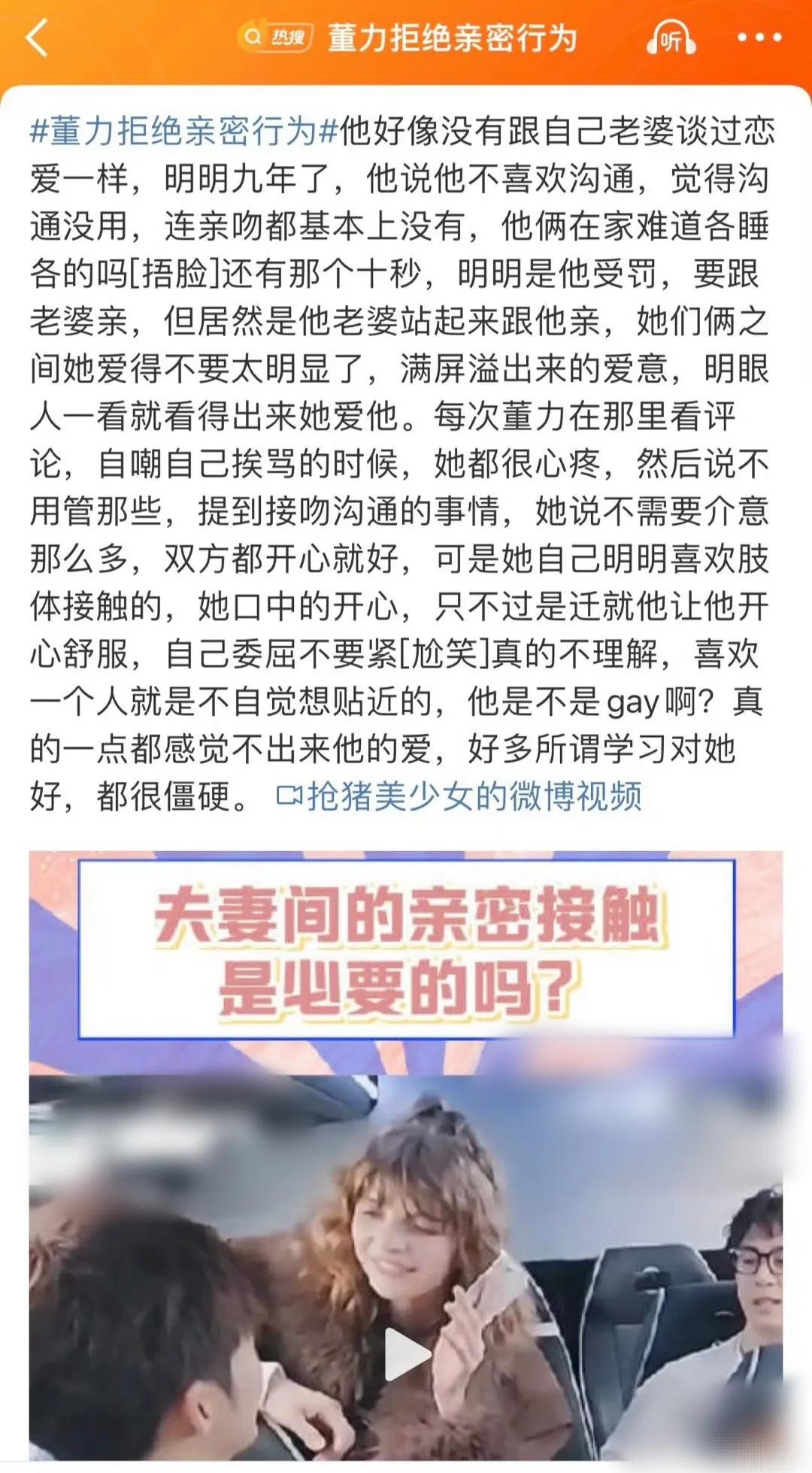Screen dimensions: 812x1473
Task: Go back using the top-left arrow
Action: coord(36,38)
